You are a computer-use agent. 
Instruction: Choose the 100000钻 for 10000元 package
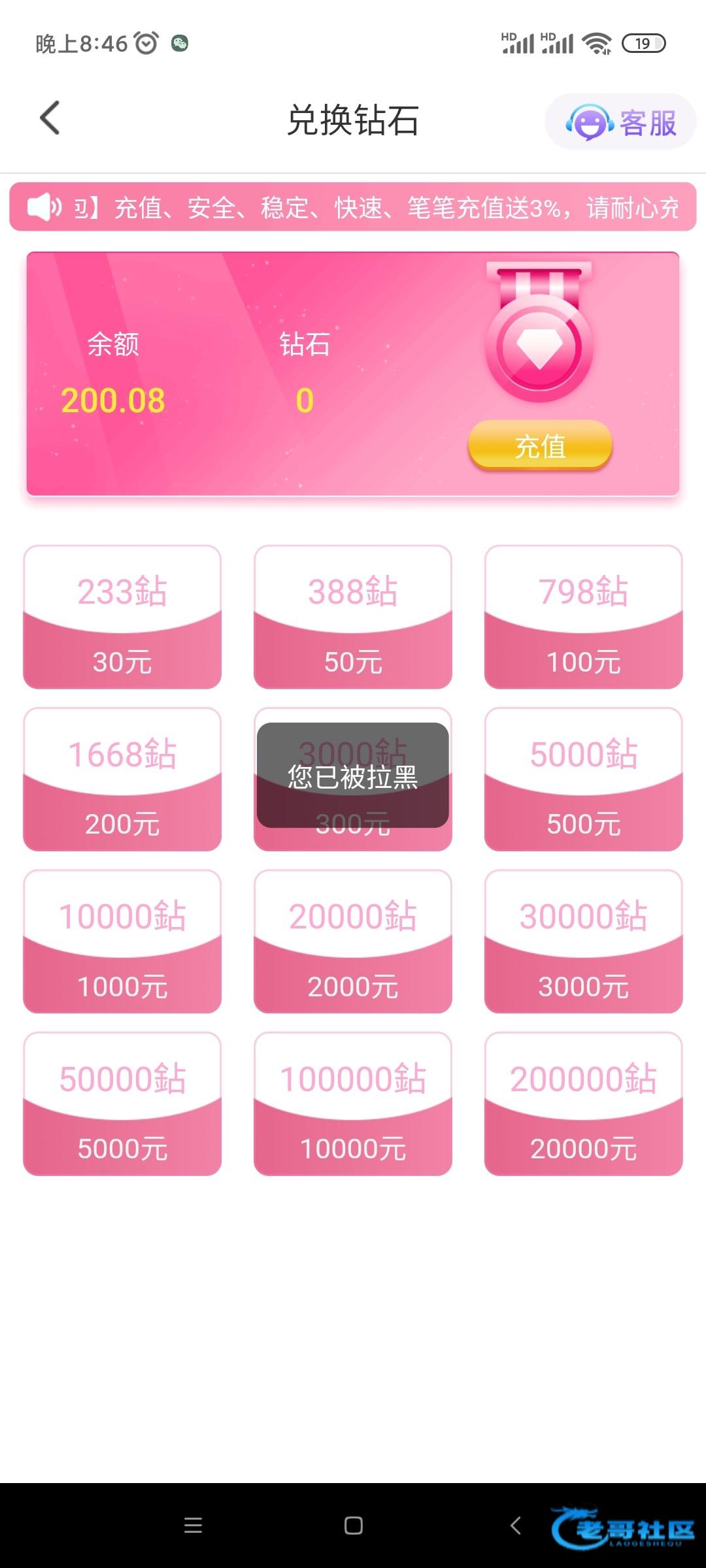pos(353,1104)
